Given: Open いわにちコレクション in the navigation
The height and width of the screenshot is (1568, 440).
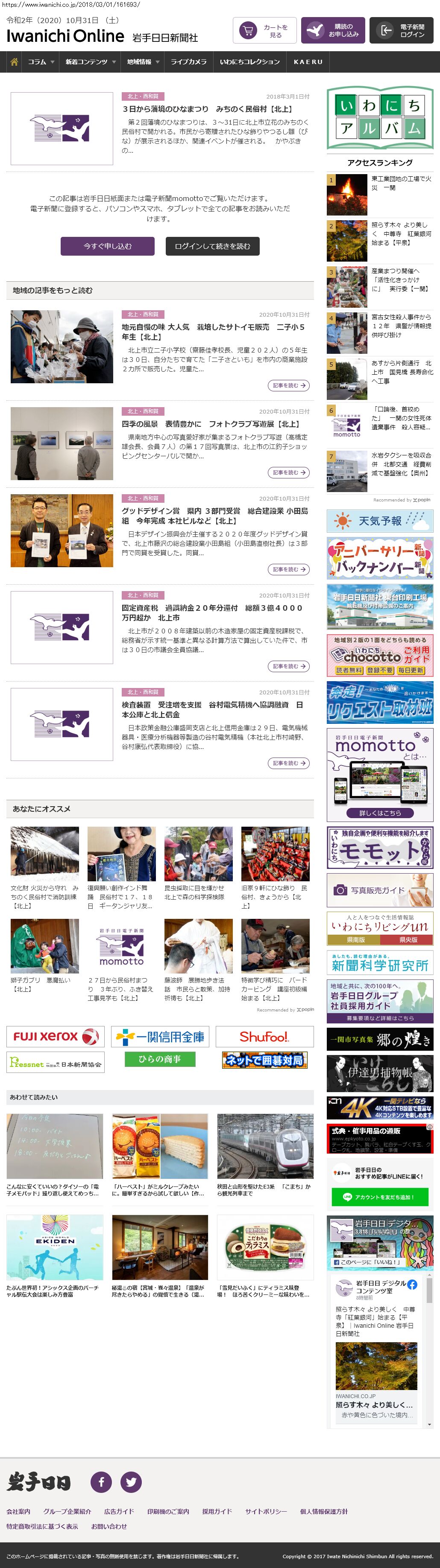Looking at the screenshot, I should (x=250, y=62).
